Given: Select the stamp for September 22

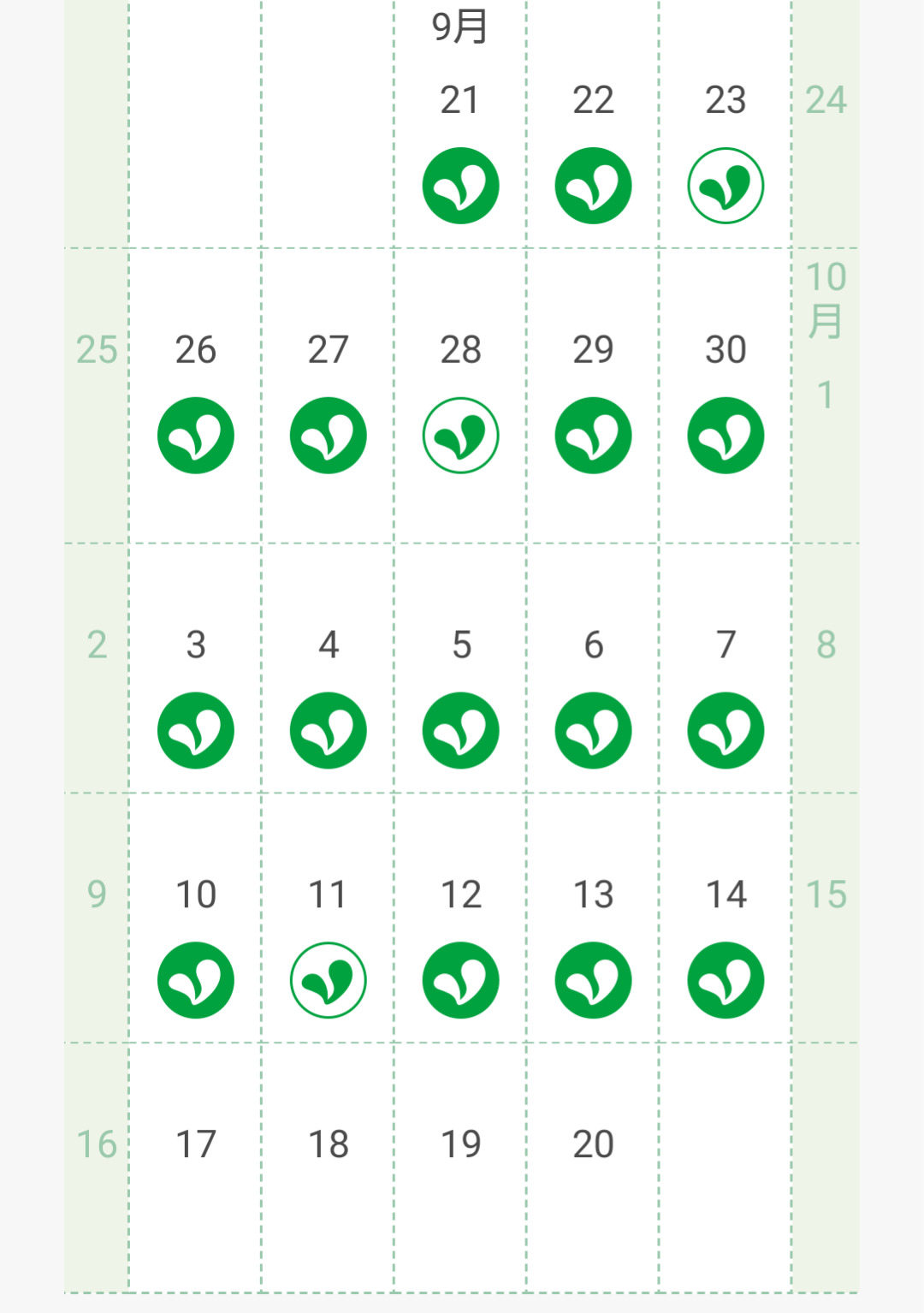Looking at the screenshot, I should pos(593,186).
